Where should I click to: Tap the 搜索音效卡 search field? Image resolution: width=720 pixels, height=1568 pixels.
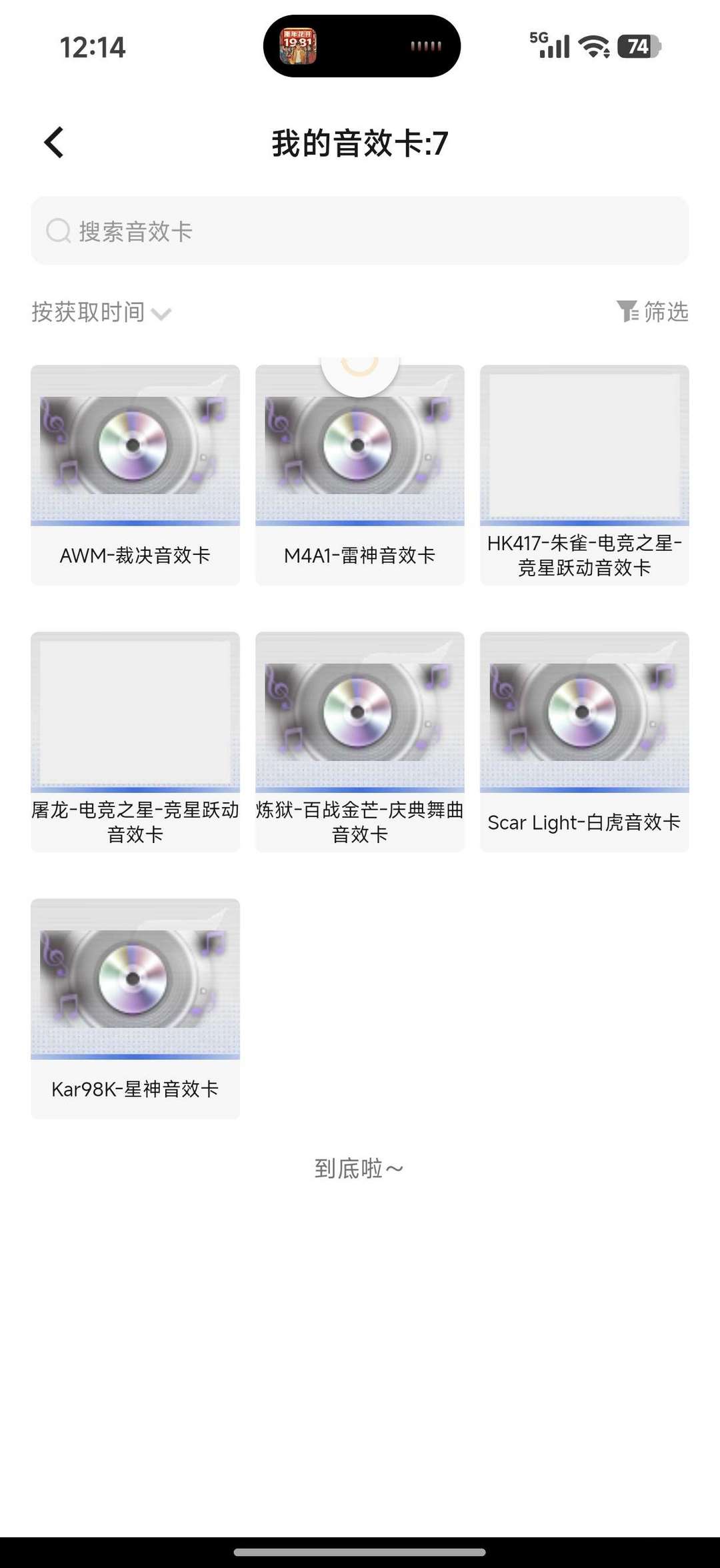pos(360,231)
